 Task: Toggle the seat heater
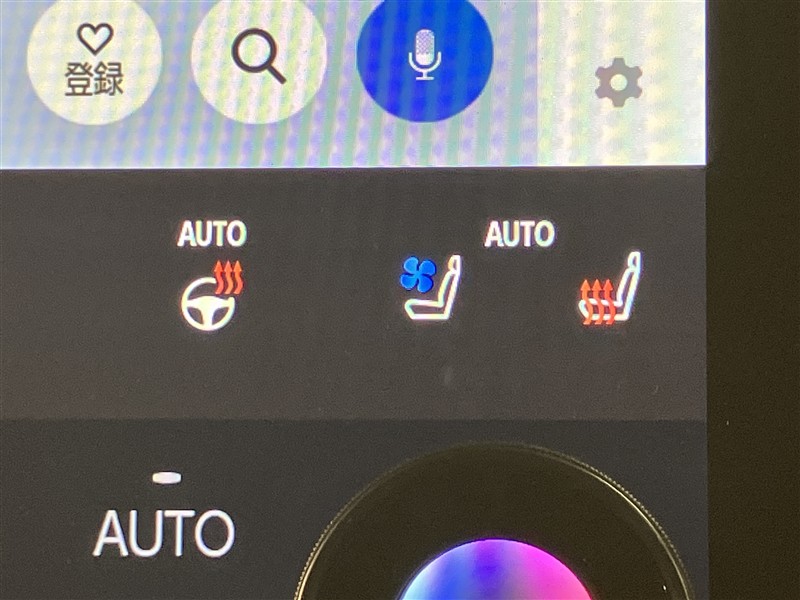pos(609,290)
